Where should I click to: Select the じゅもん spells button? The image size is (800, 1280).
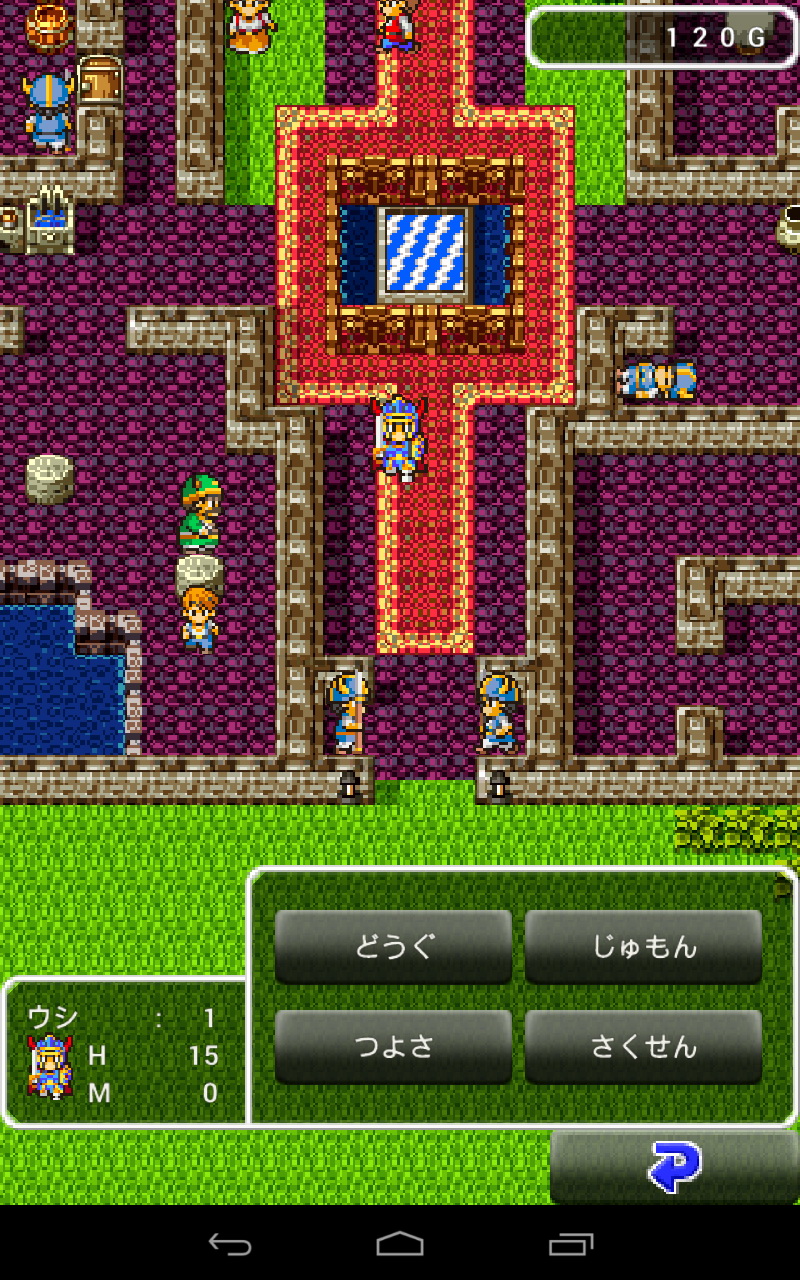pyautogui.click(x=643, y=946)
